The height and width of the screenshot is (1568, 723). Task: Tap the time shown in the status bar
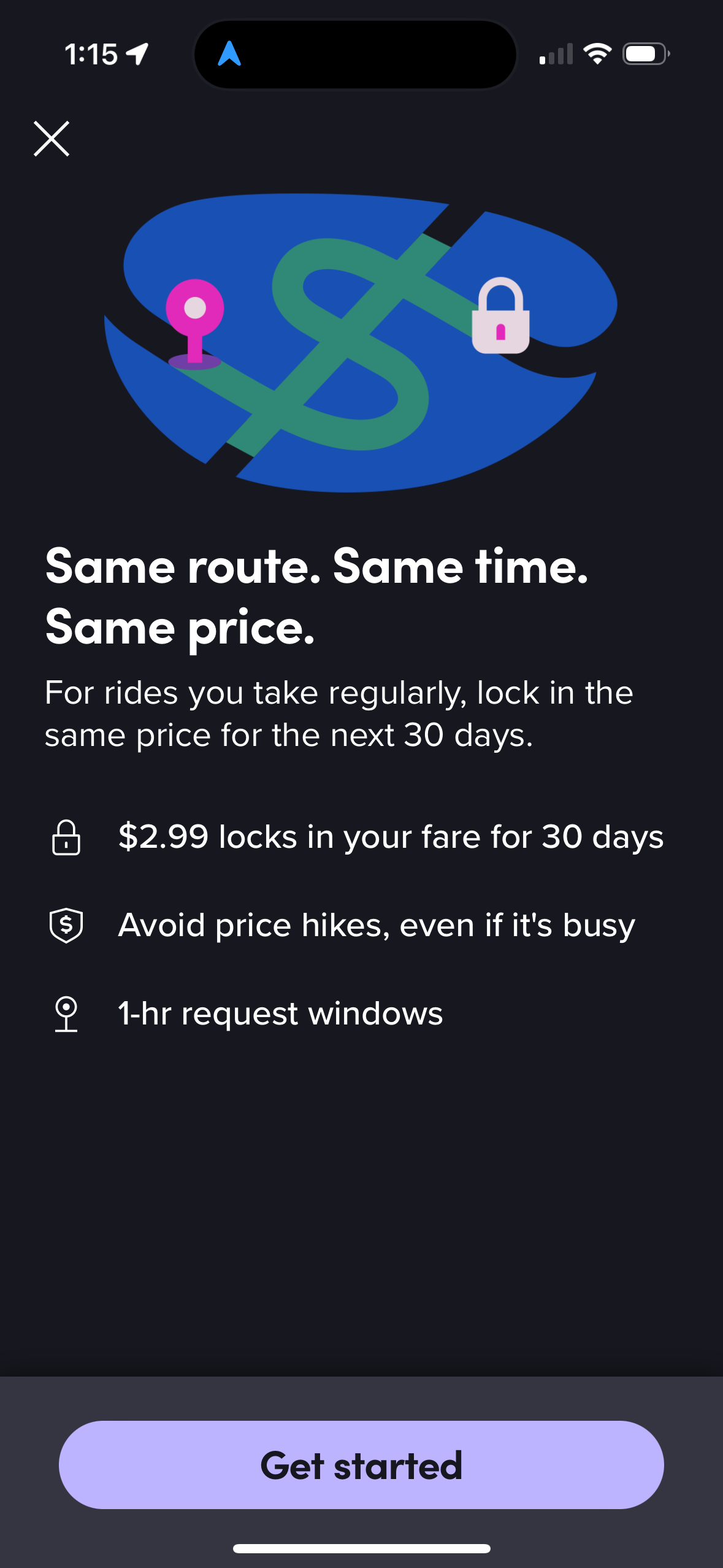92,55
